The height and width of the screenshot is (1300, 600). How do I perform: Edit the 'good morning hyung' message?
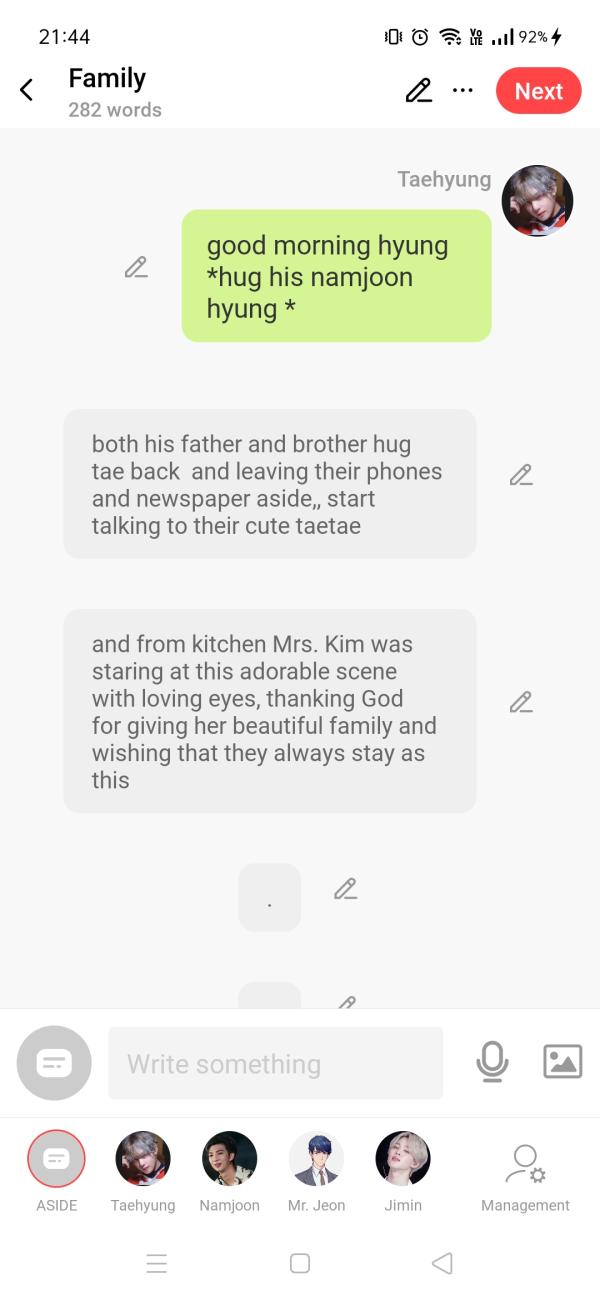(136, 267)
